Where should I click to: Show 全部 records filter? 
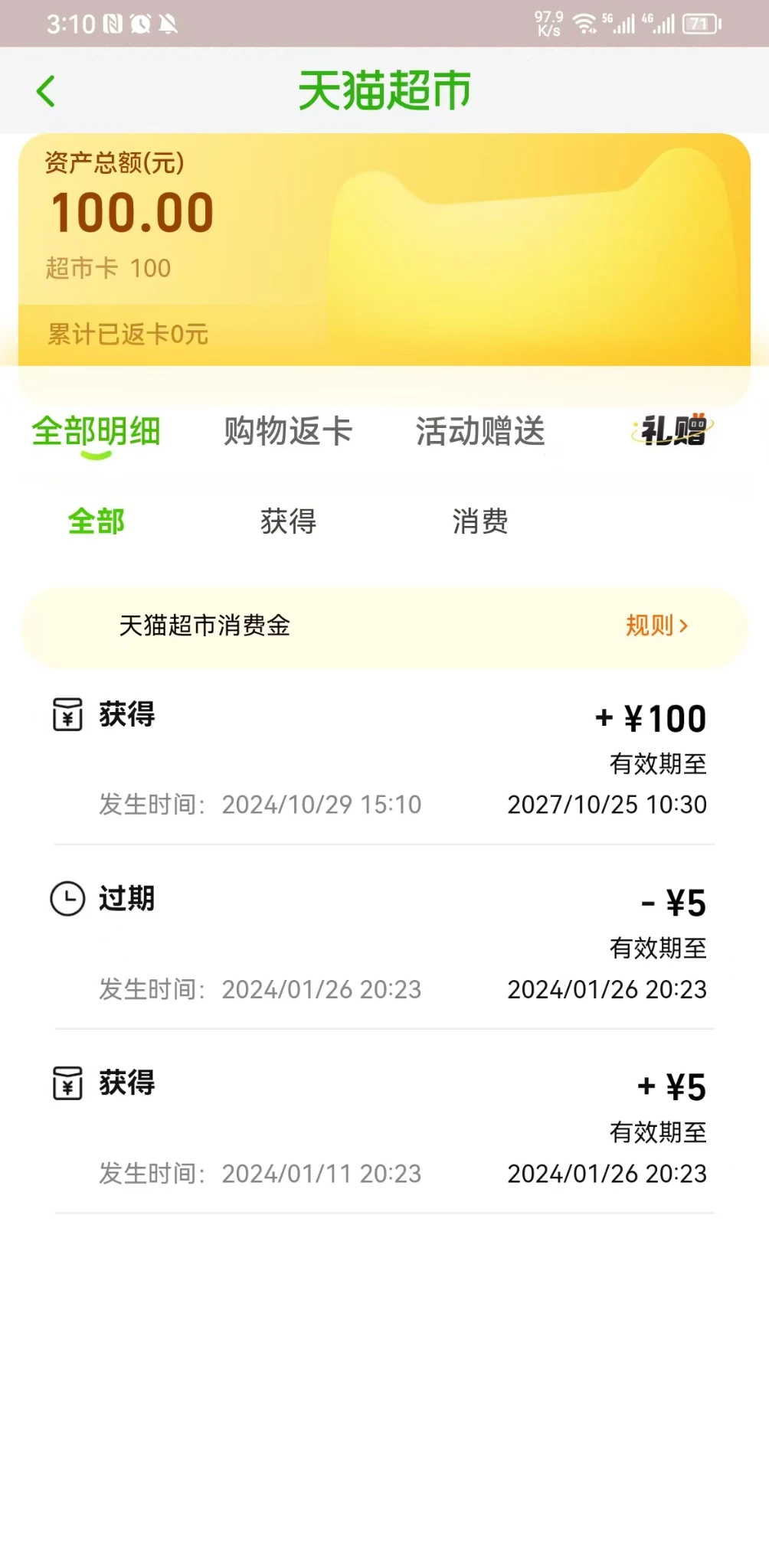[x=96, y=521]
